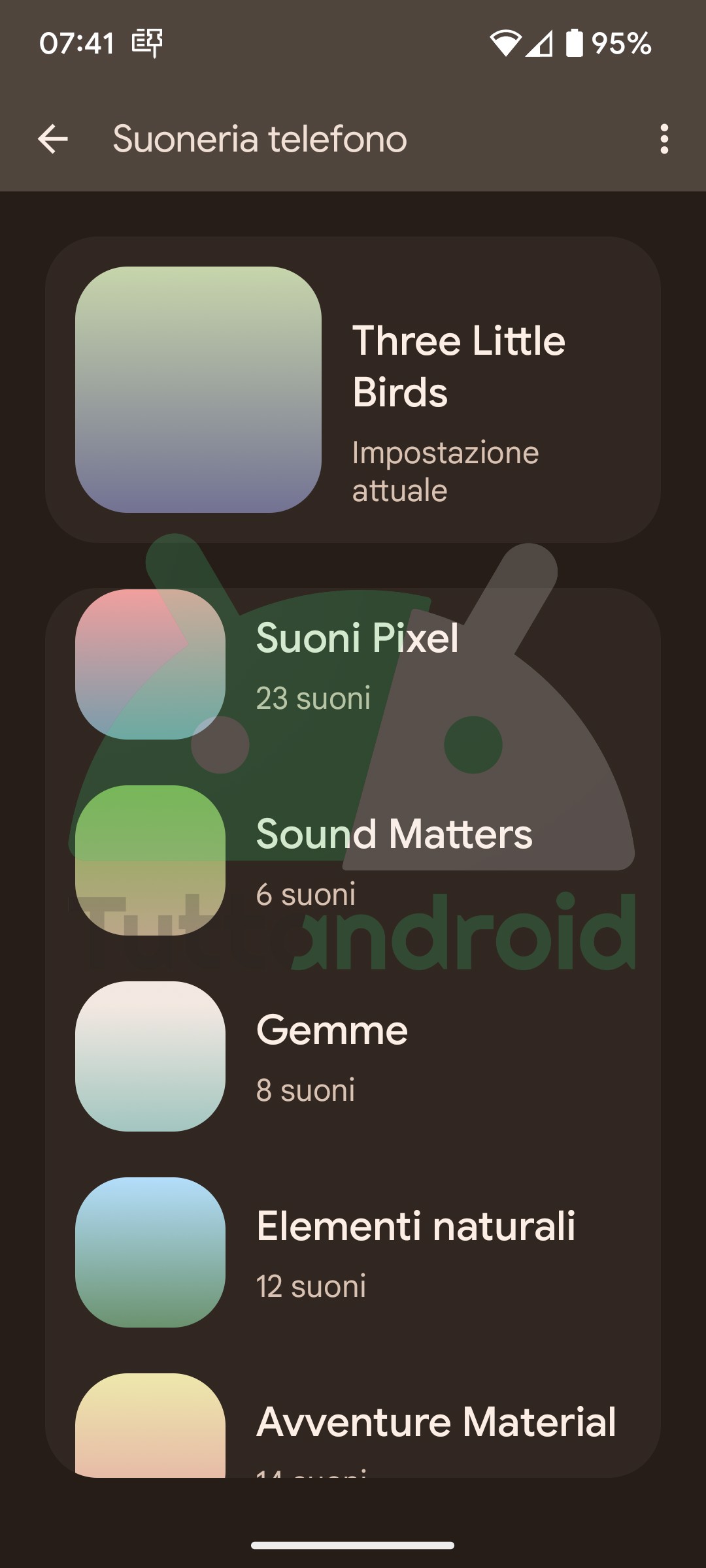The height and width of the screenshot is (1568, 706).
Task: Open the Suoni Pixel sound collection
Action: (353, 664)
